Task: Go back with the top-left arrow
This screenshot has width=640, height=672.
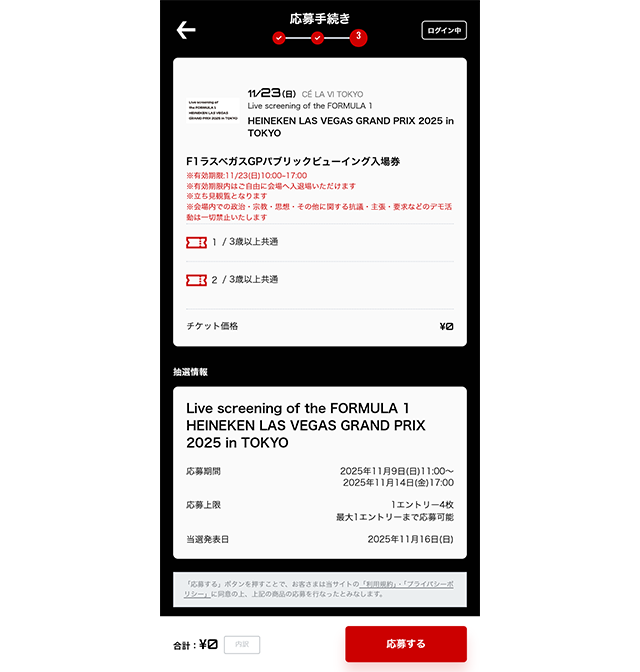Action: tap(186, 30)
